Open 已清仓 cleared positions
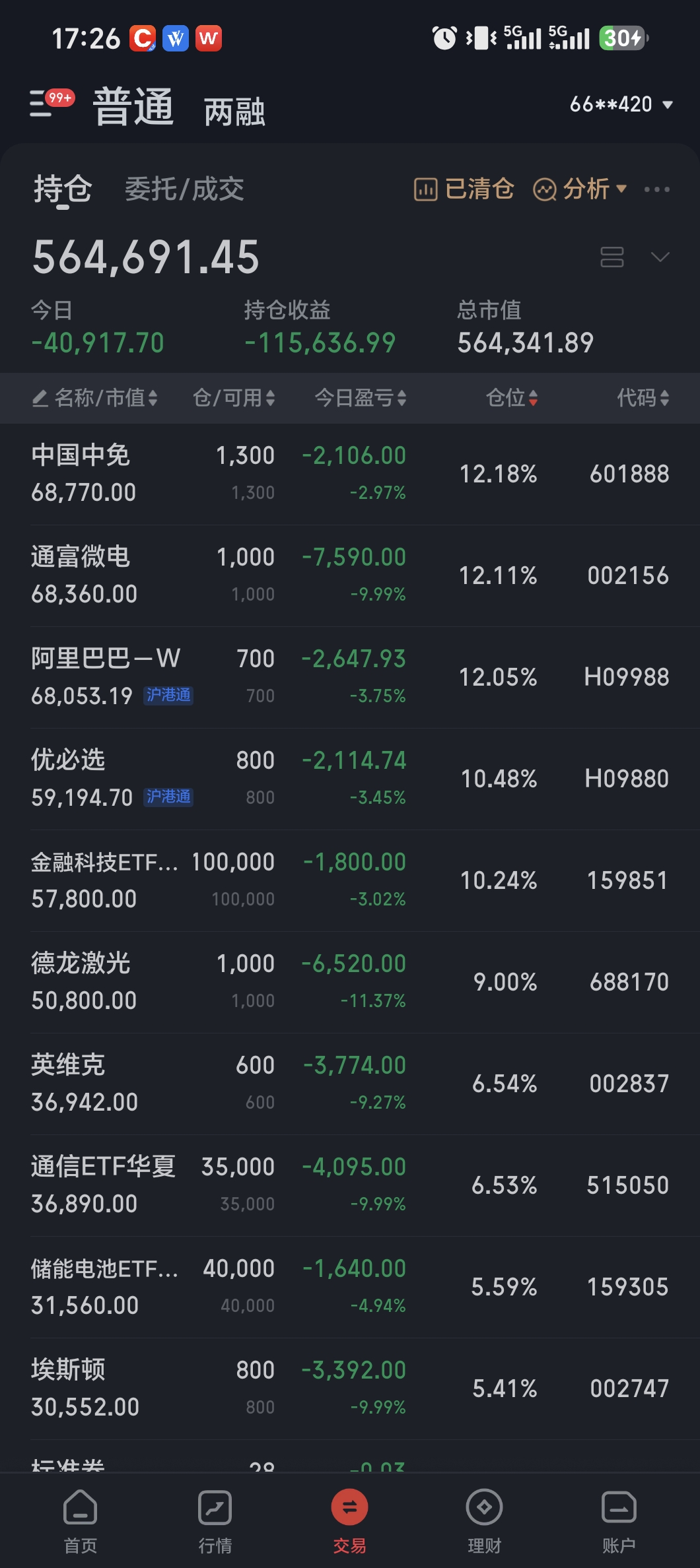 coord(464,189)
